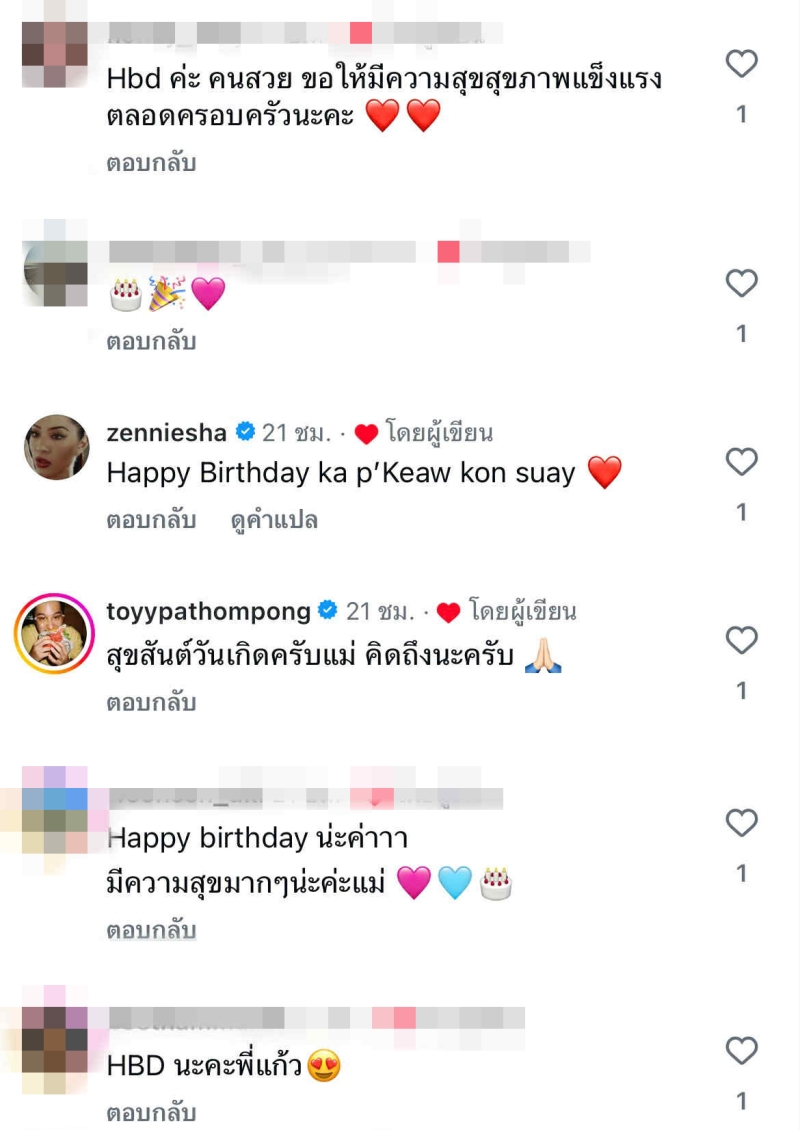Like toyypathompong's comment
800x1130 pixels.
741,640
